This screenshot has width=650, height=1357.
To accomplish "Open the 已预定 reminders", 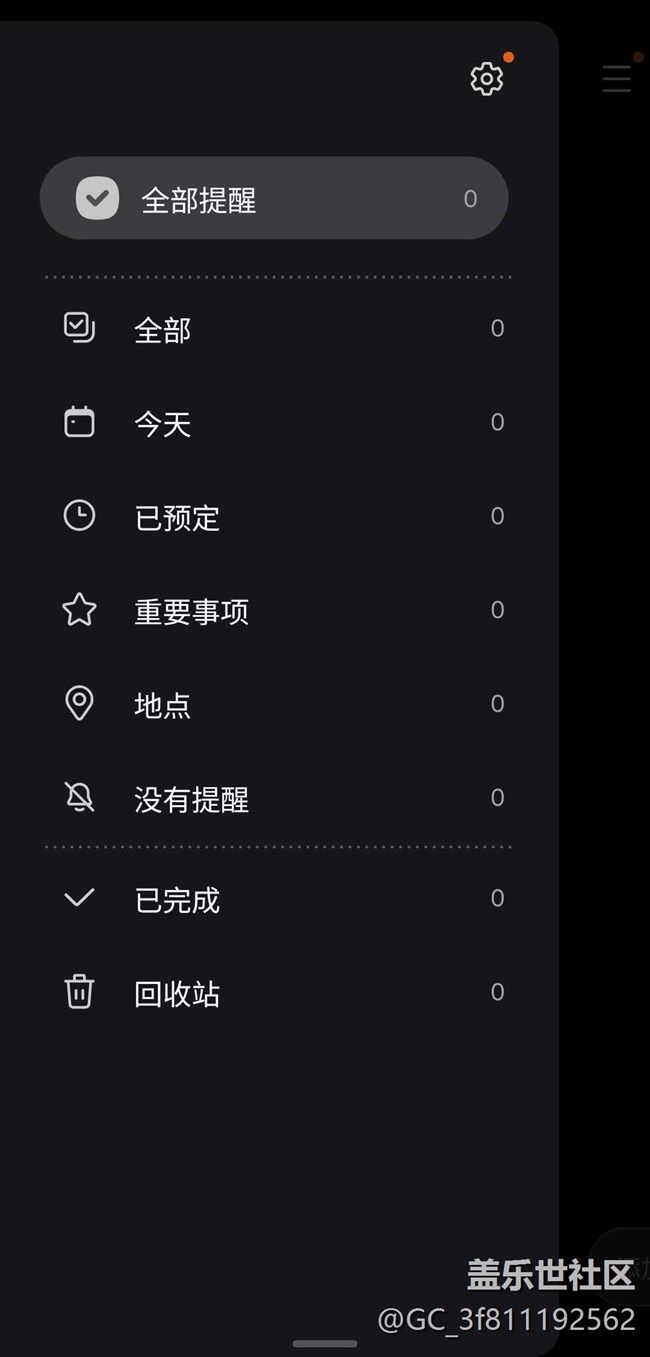I will [x=278, y=517].
